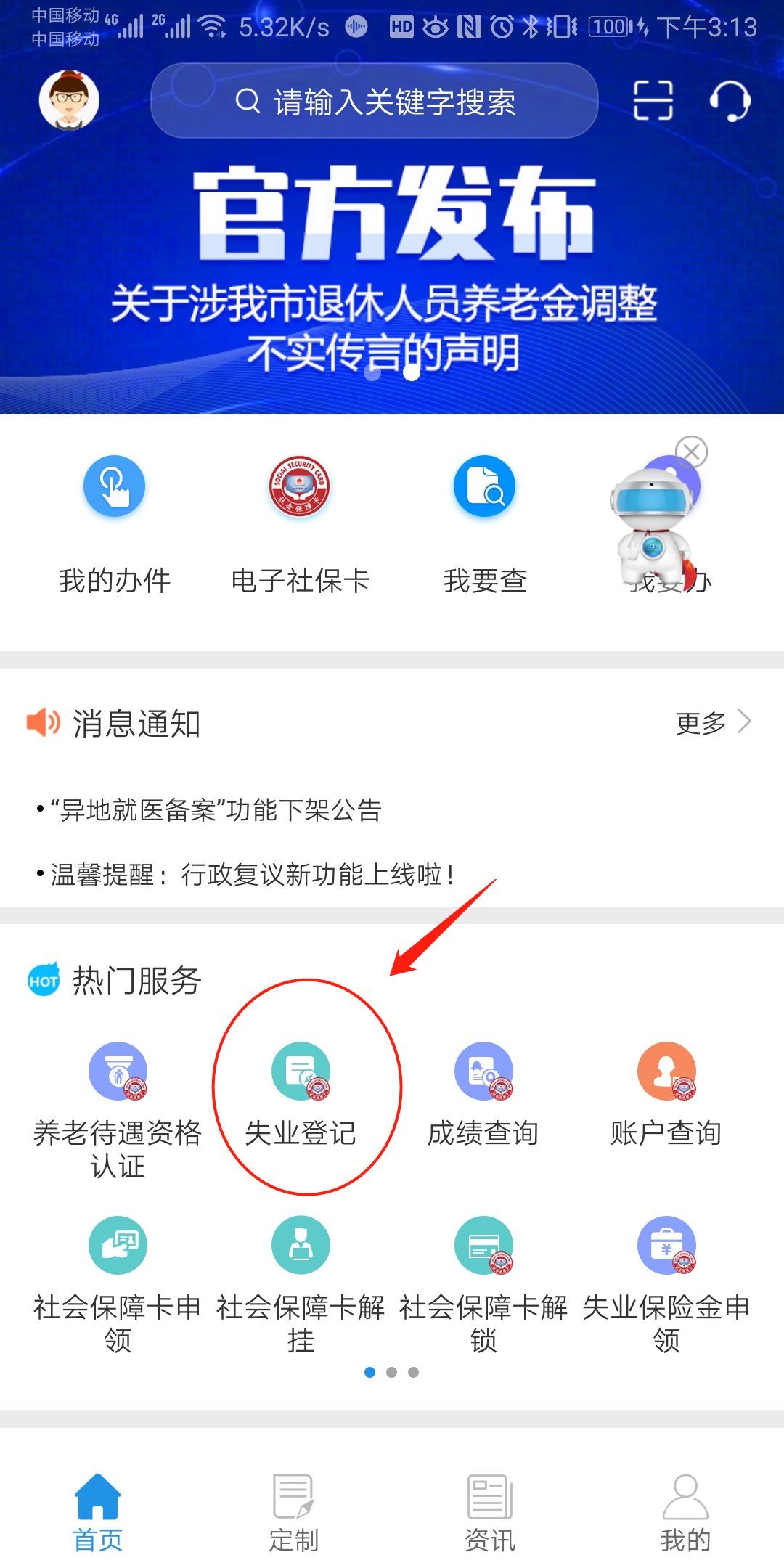Image resolution: width=784 pixels, height=1568 pixels.
Task: Open 我要查
Action: pos(484,523)
